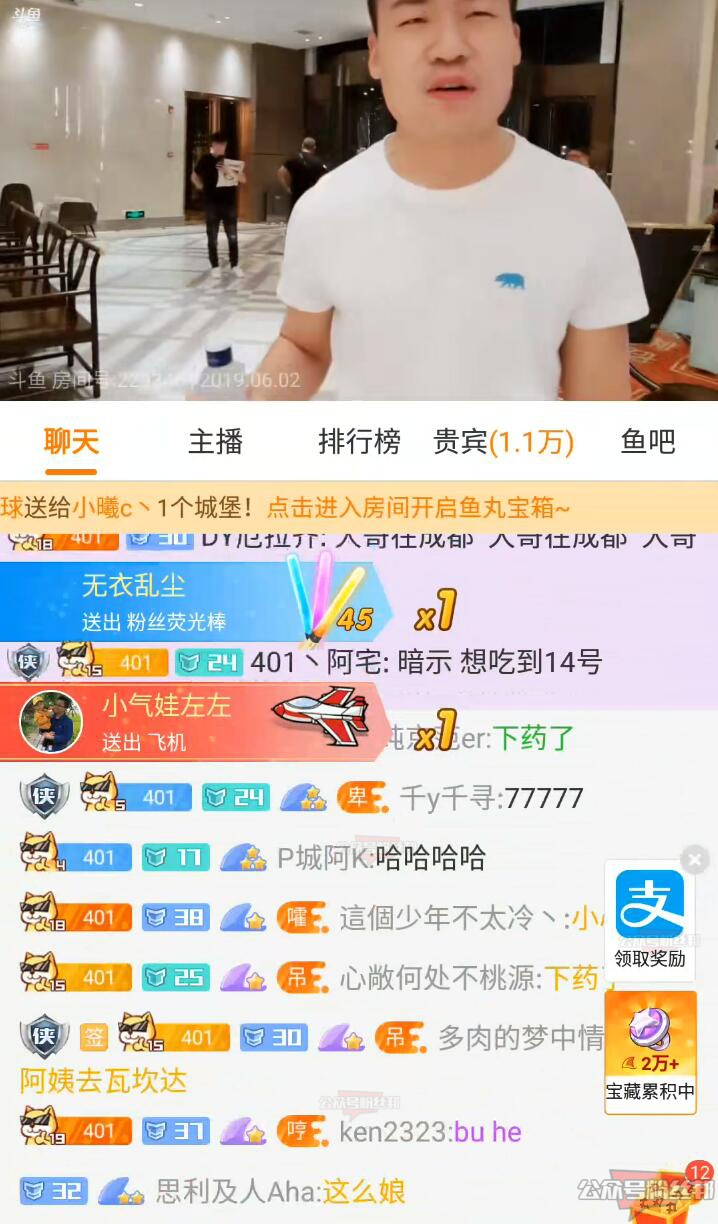Open the 宝藏累积中 treasure box
This screenshot has width=718, height=1224.
650,1050
